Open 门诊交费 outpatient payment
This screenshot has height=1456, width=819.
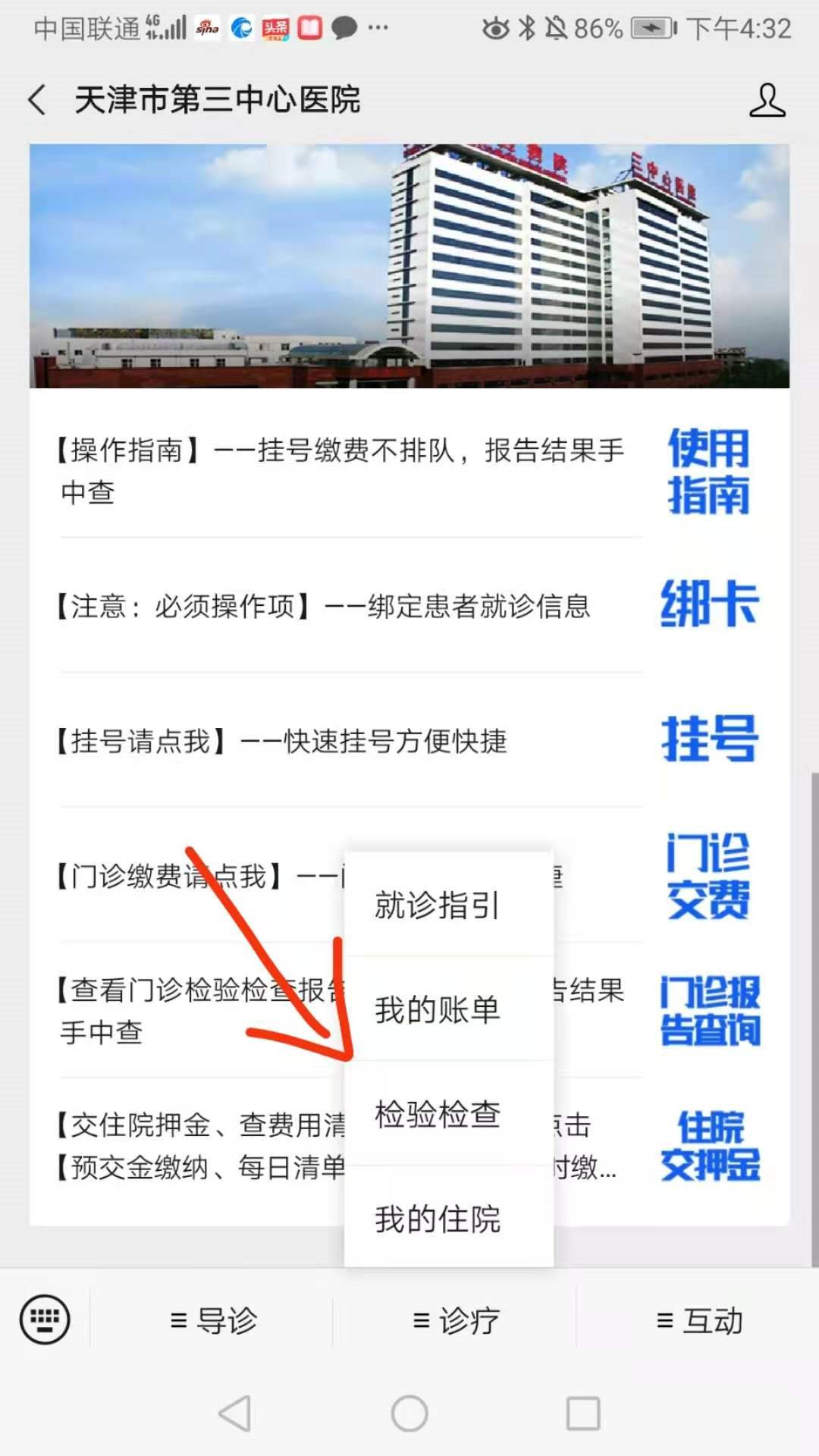(x=708, y=875)
